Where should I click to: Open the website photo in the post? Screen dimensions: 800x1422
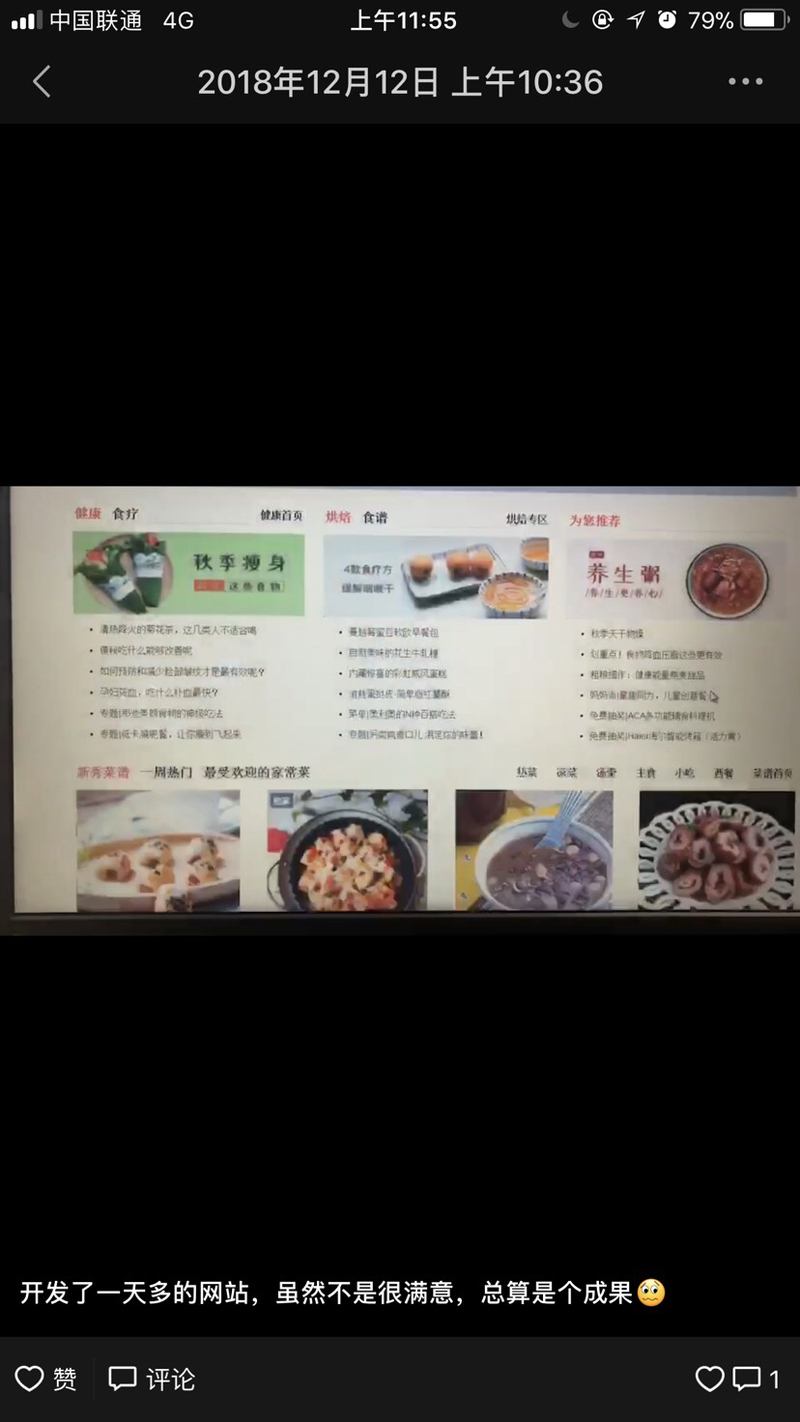coord(400,710)
